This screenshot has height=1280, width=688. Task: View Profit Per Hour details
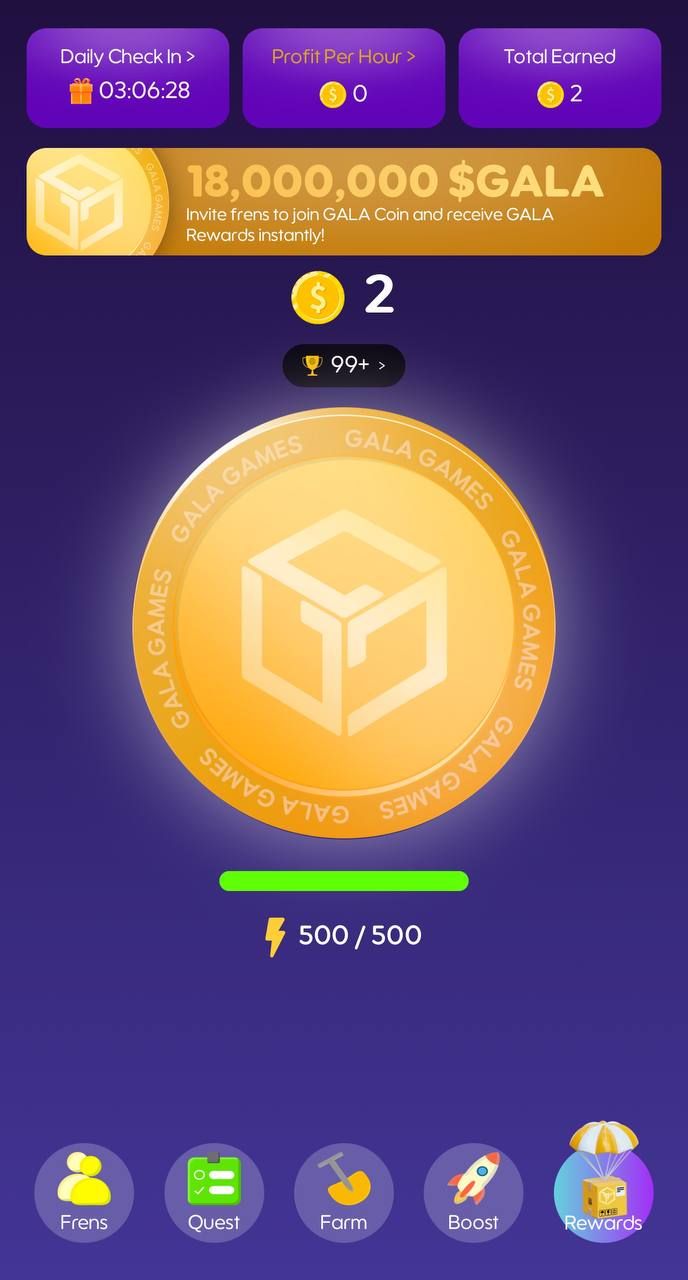click(x=343, y=77)
